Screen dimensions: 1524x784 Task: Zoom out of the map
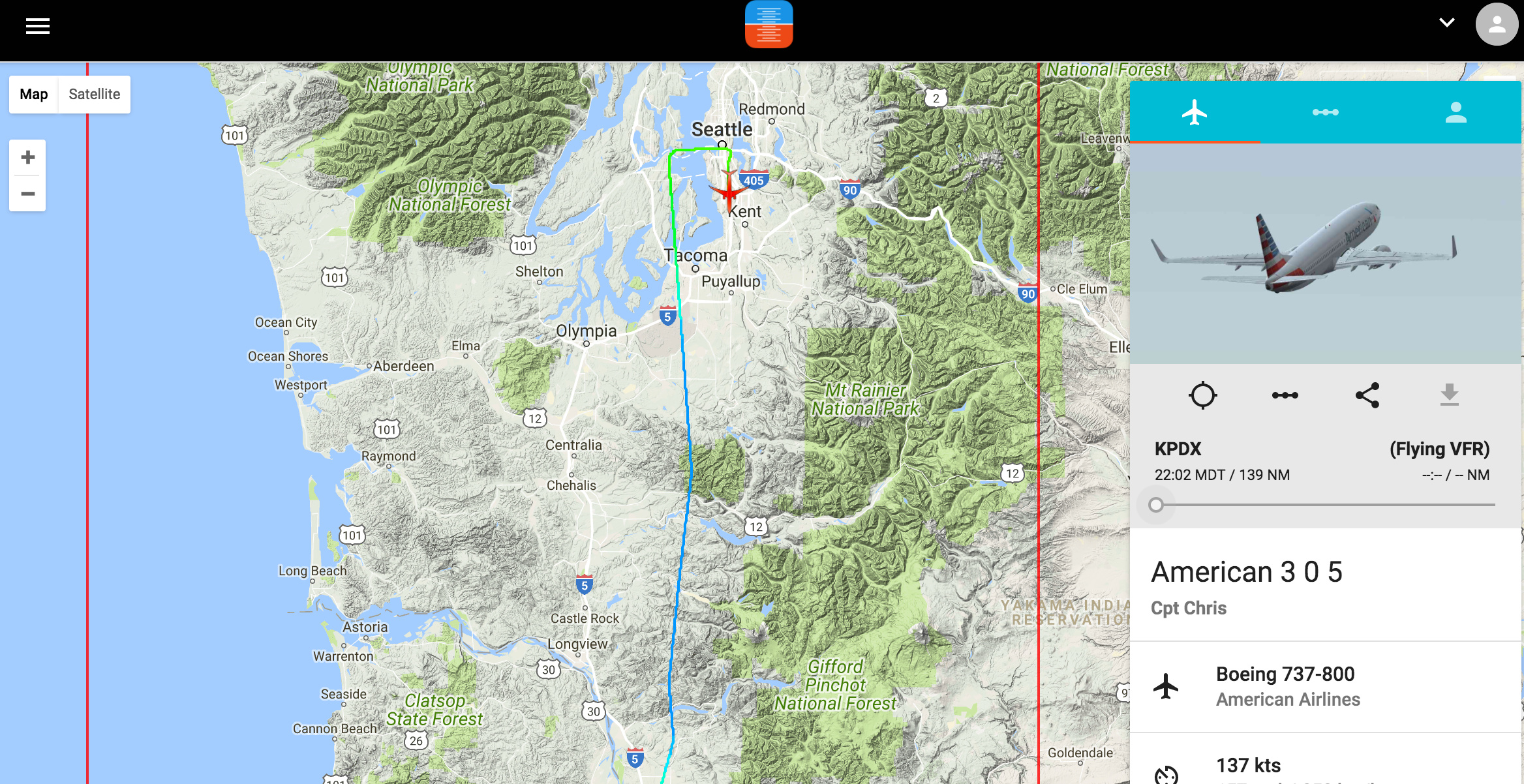point(27,194)
